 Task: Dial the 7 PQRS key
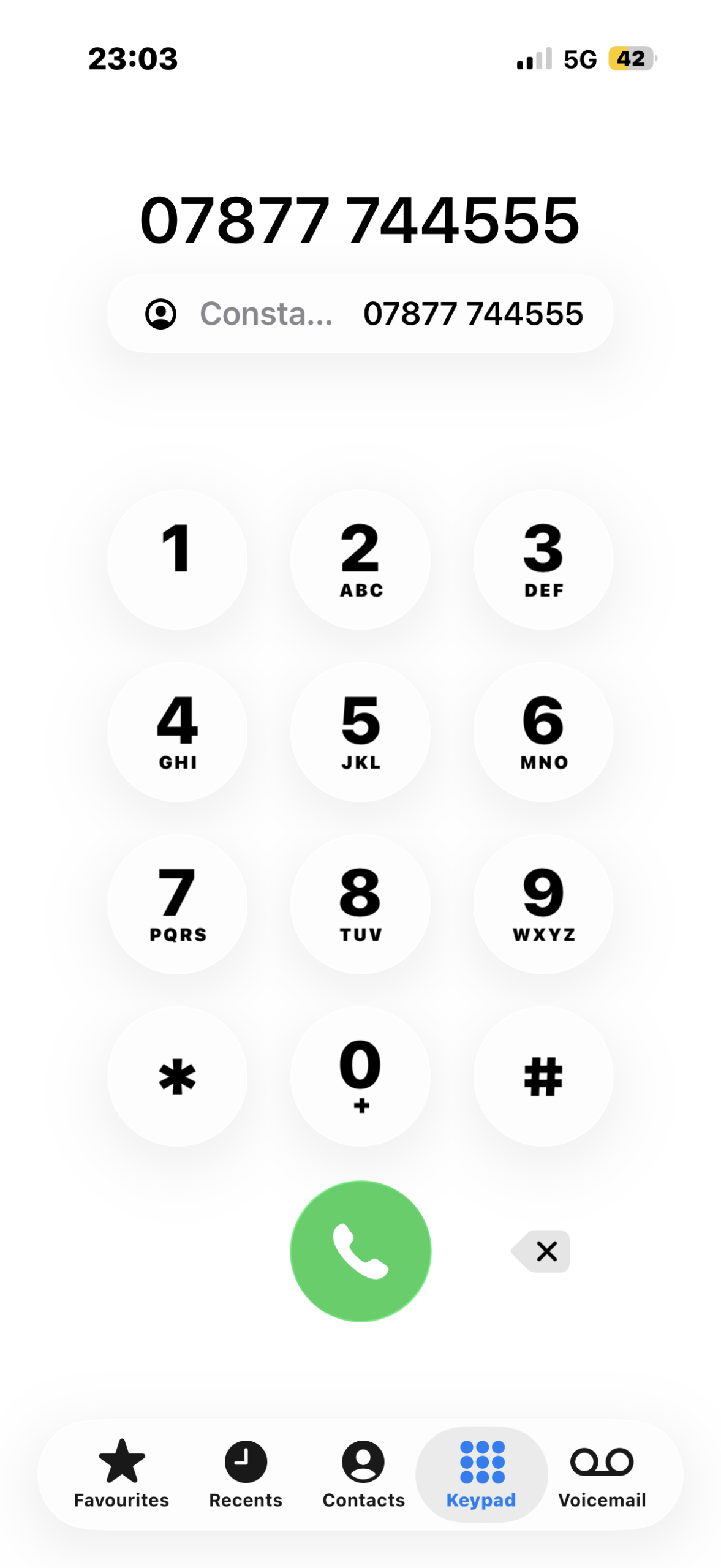pos(177,903)
